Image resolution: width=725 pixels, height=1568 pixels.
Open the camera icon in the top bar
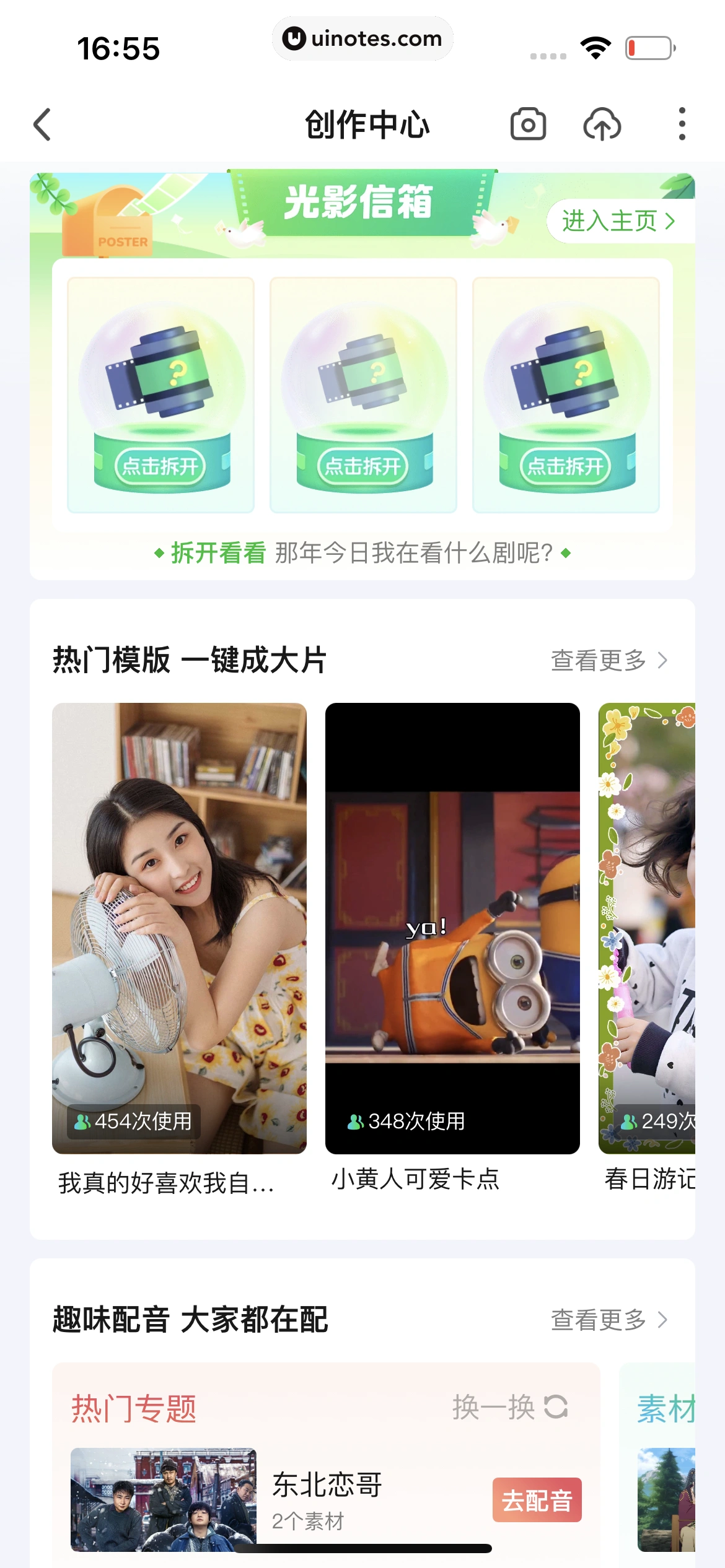pyautogui.click(x=529, y=124)
